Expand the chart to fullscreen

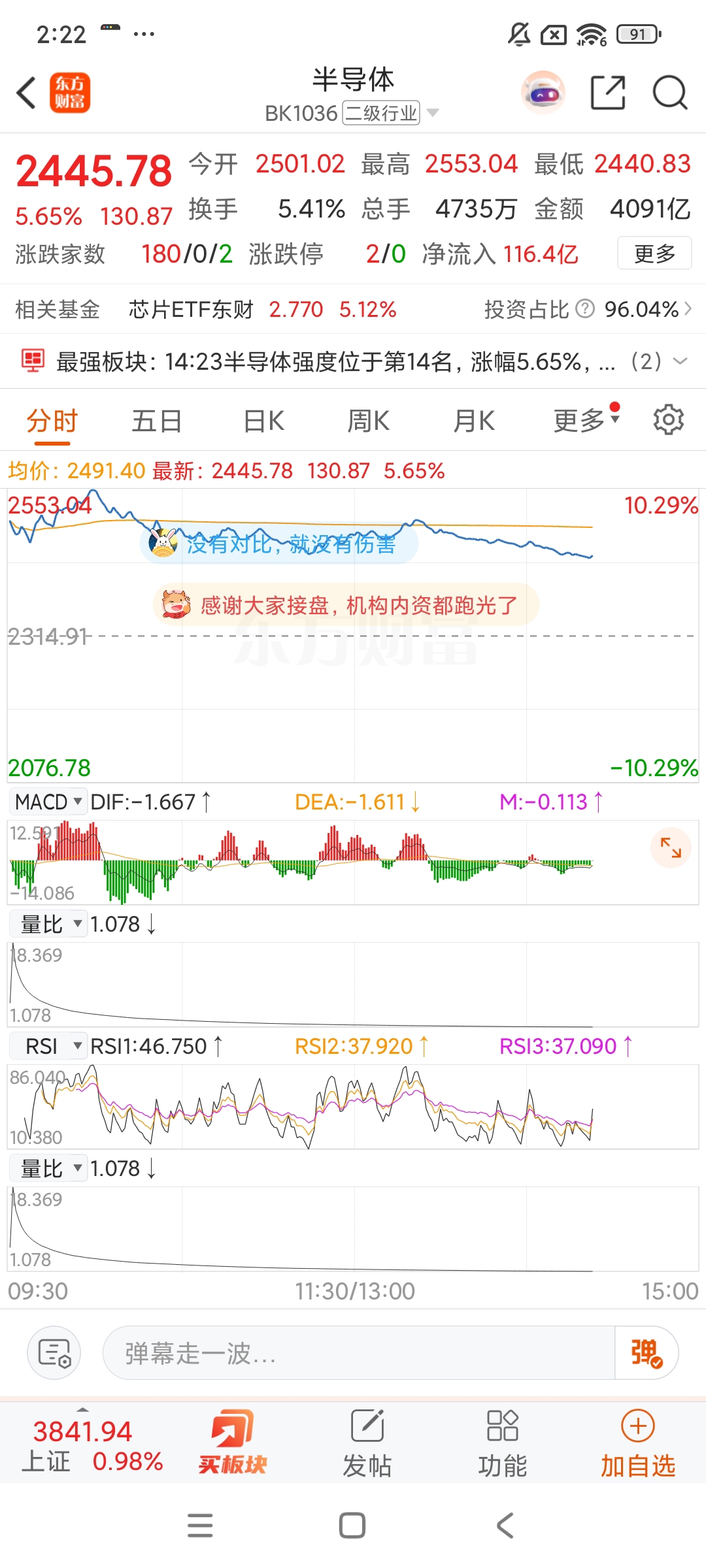tap(671, 847)
